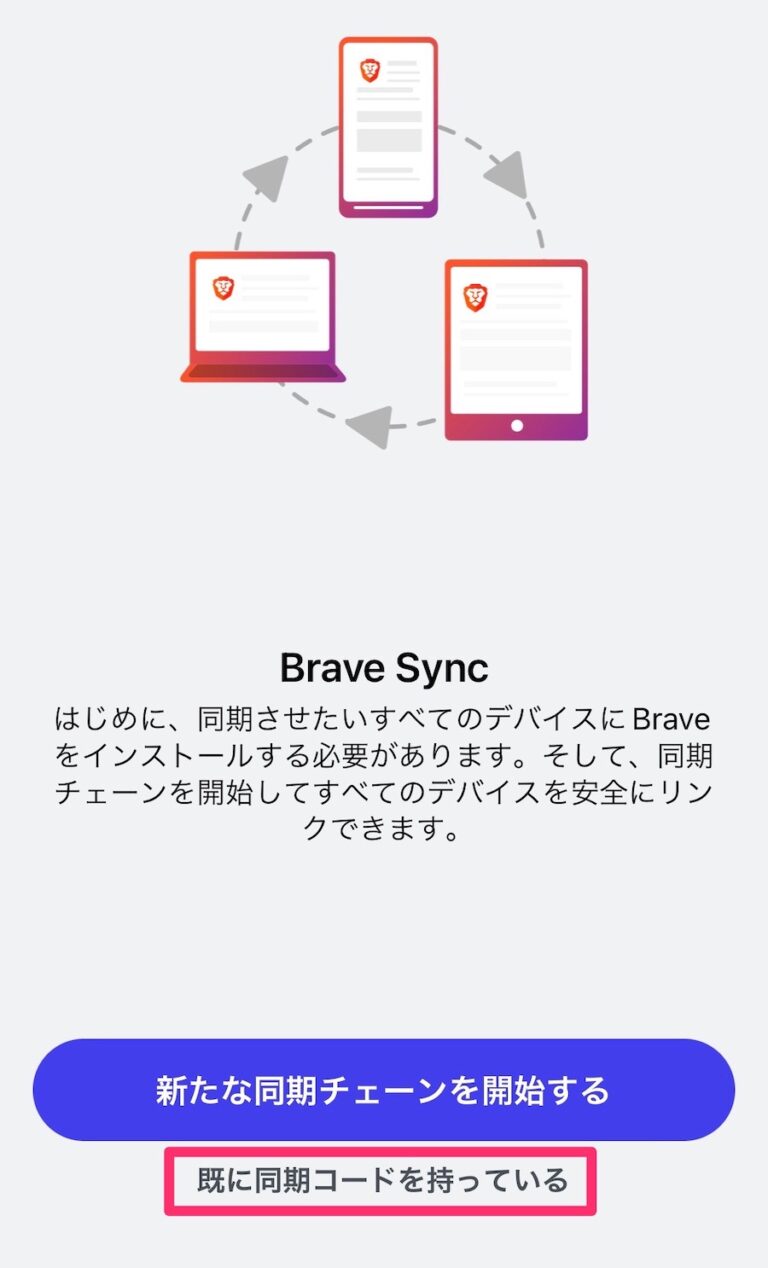
Task: Click the sync explanation paragraph mentioning Brave
Action: point(383,770)
